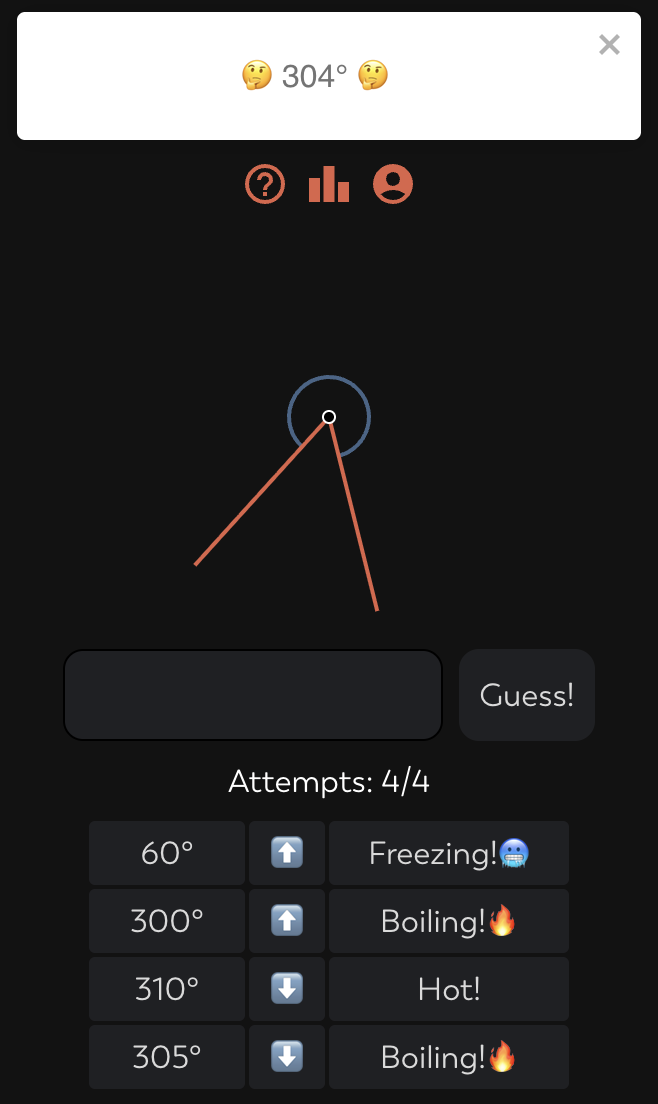The width and height of the screenshot is (658, 1104).
Task: View the statistics bar chart
Action: [329, 185]
